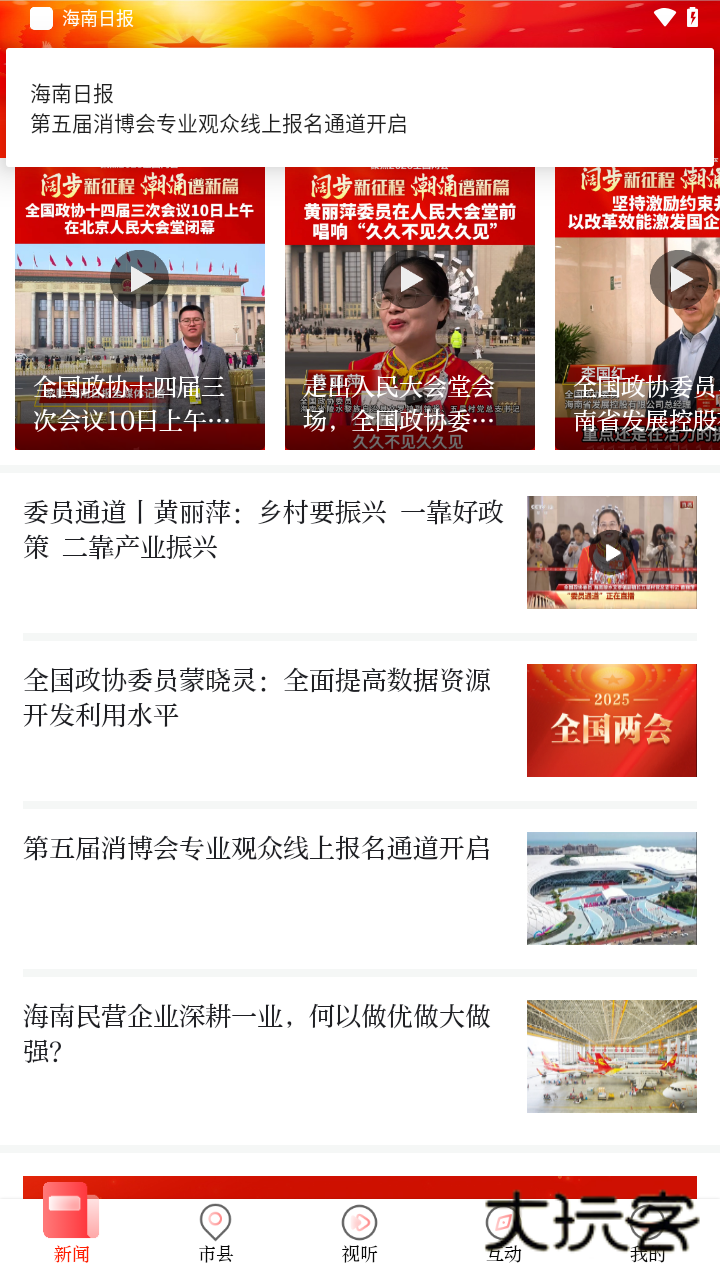Select the 新闻 (News) tab icon
The height and width of the screenshot is (1280, 720).
(x=71, y=1213)
